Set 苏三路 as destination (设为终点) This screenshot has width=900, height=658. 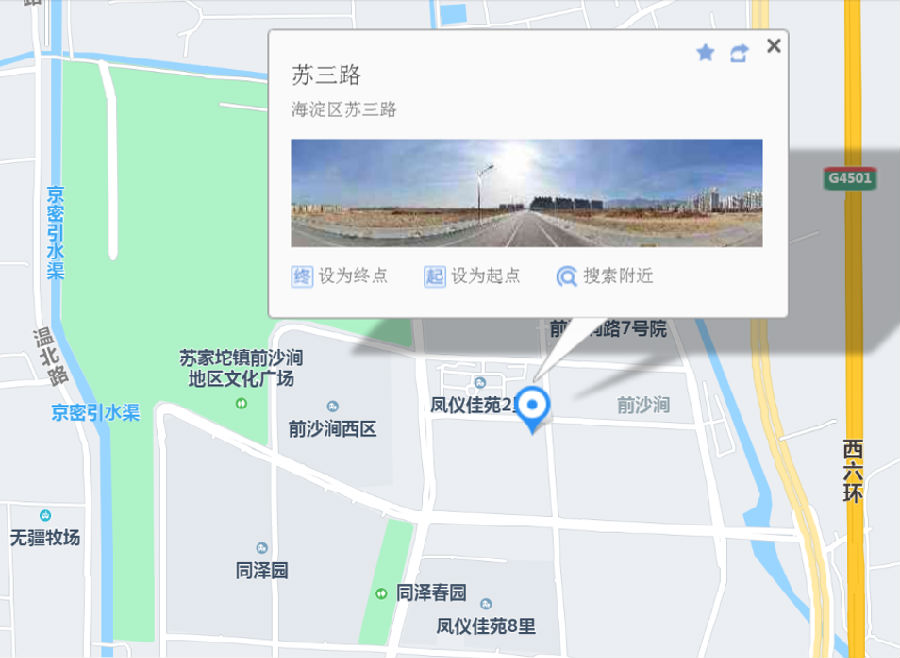[x=340, y=276]
